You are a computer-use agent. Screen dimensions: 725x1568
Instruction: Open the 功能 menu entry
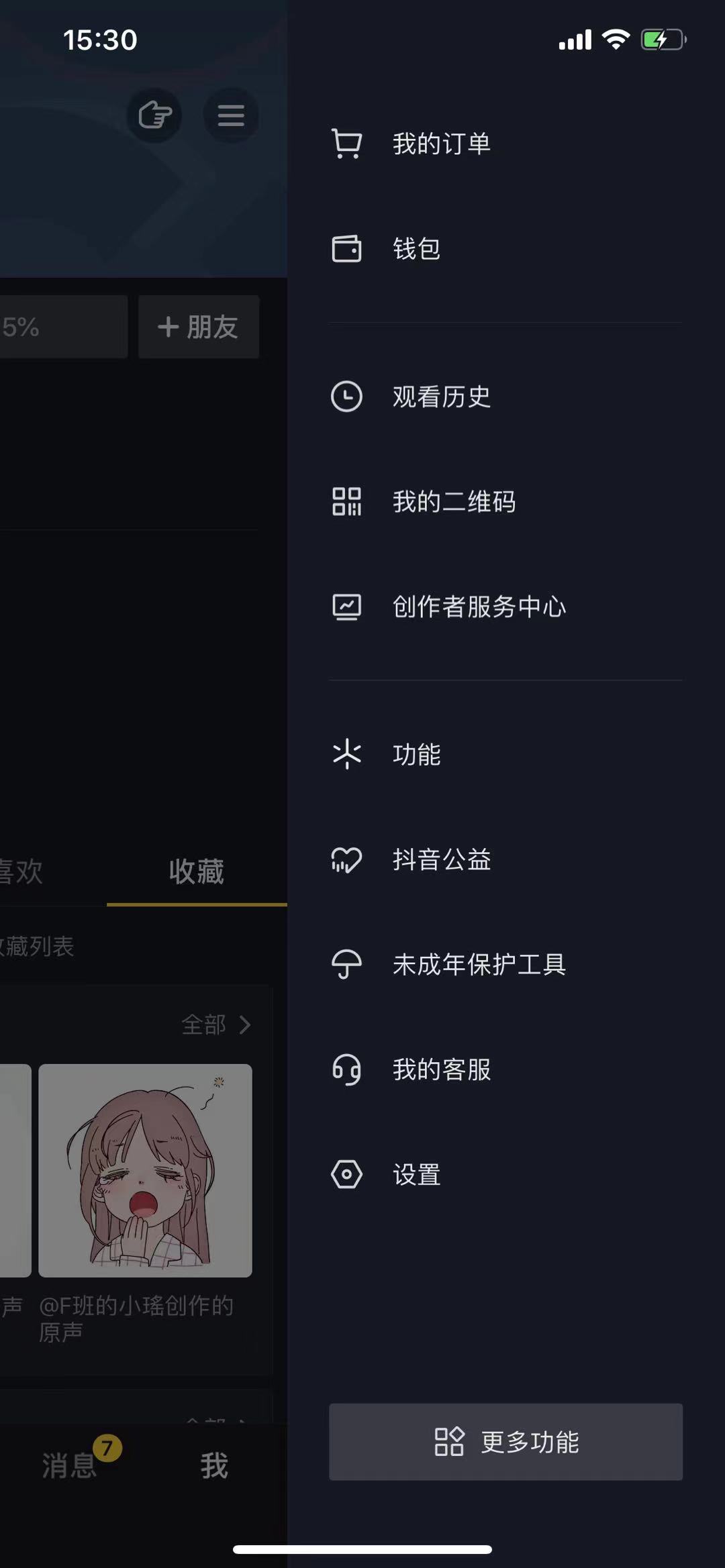[416, 754]
